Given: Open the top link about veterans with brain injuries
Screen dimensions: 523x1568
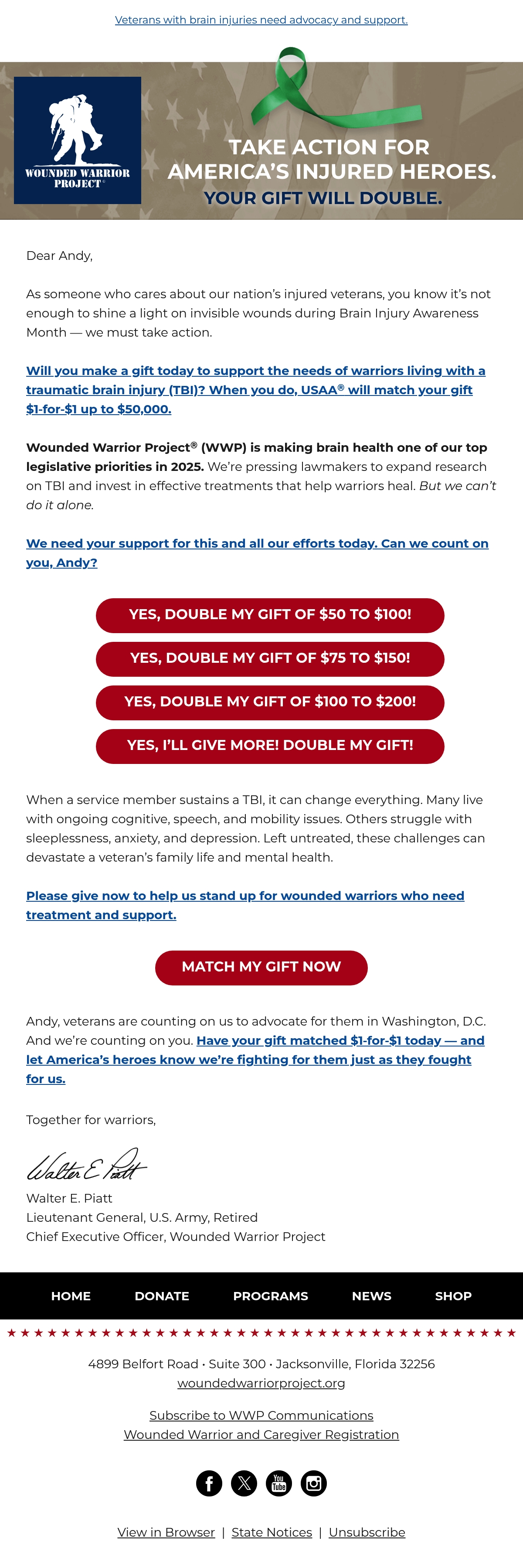Looking at the screenshot, I should (261, 20).
